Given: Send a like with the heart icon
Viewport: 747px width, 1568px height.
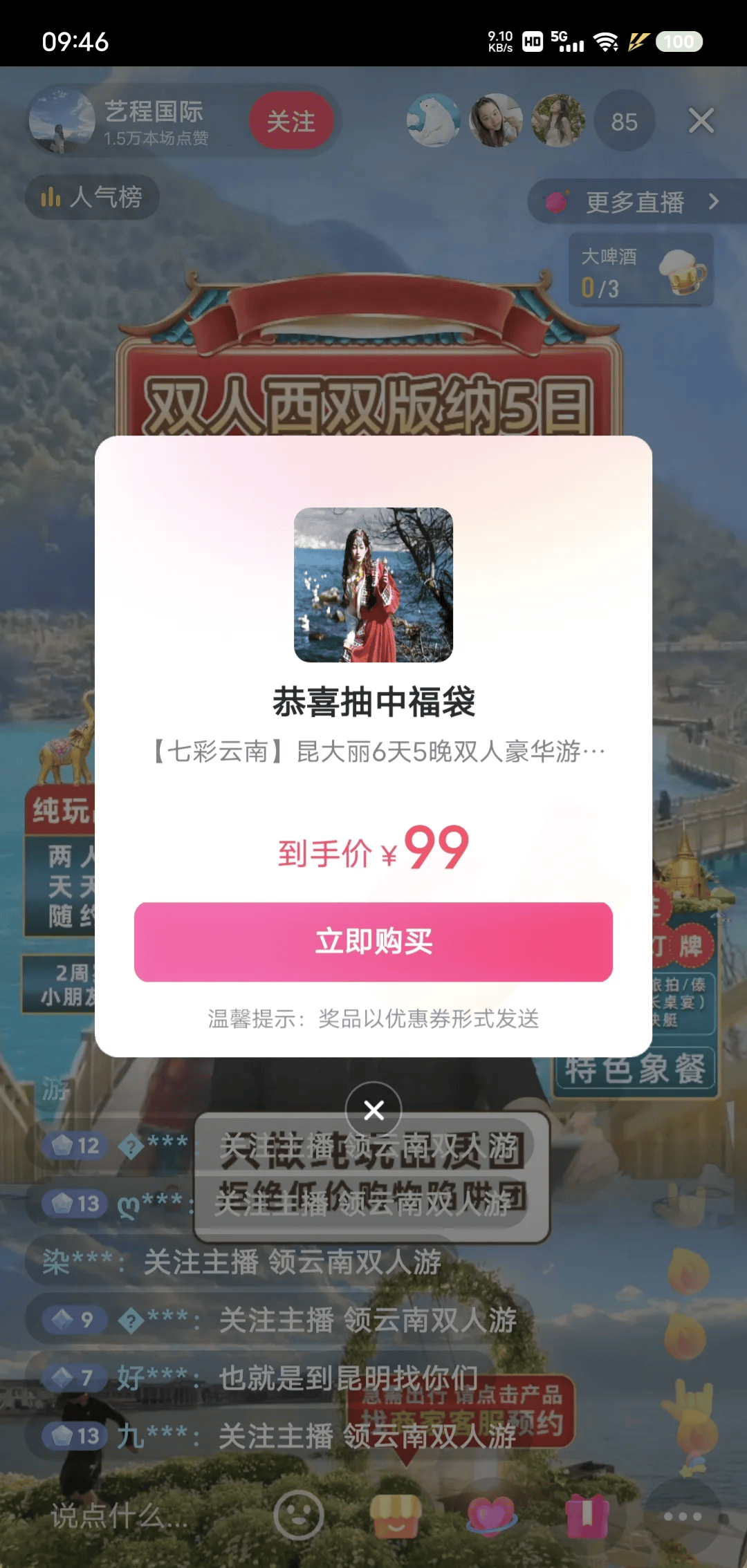Looking at the screenshot, I should 491,1515.
